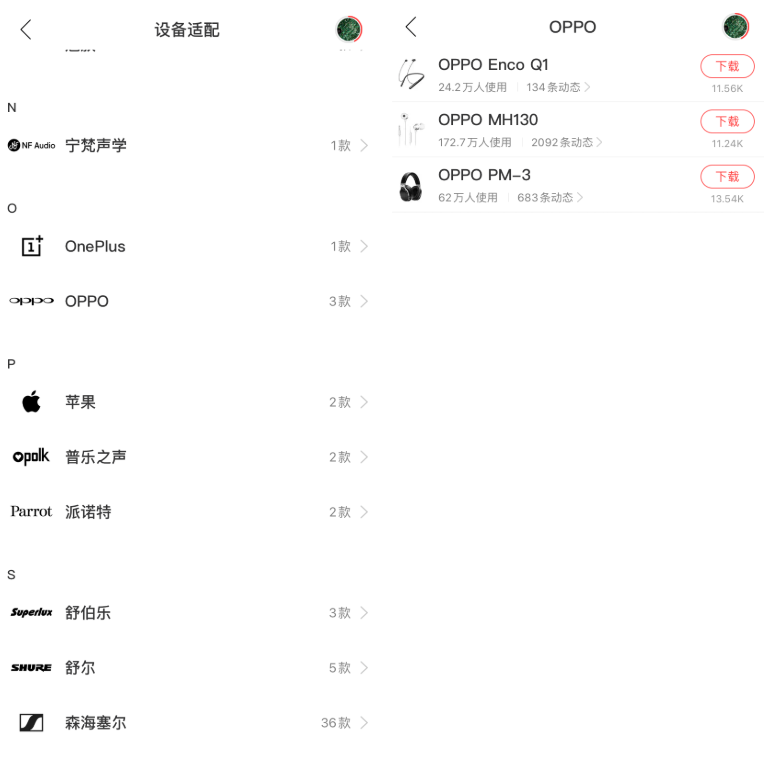Open the 派诺特 brand row
The height and width of the screenshot is (767, 772).
190,512
